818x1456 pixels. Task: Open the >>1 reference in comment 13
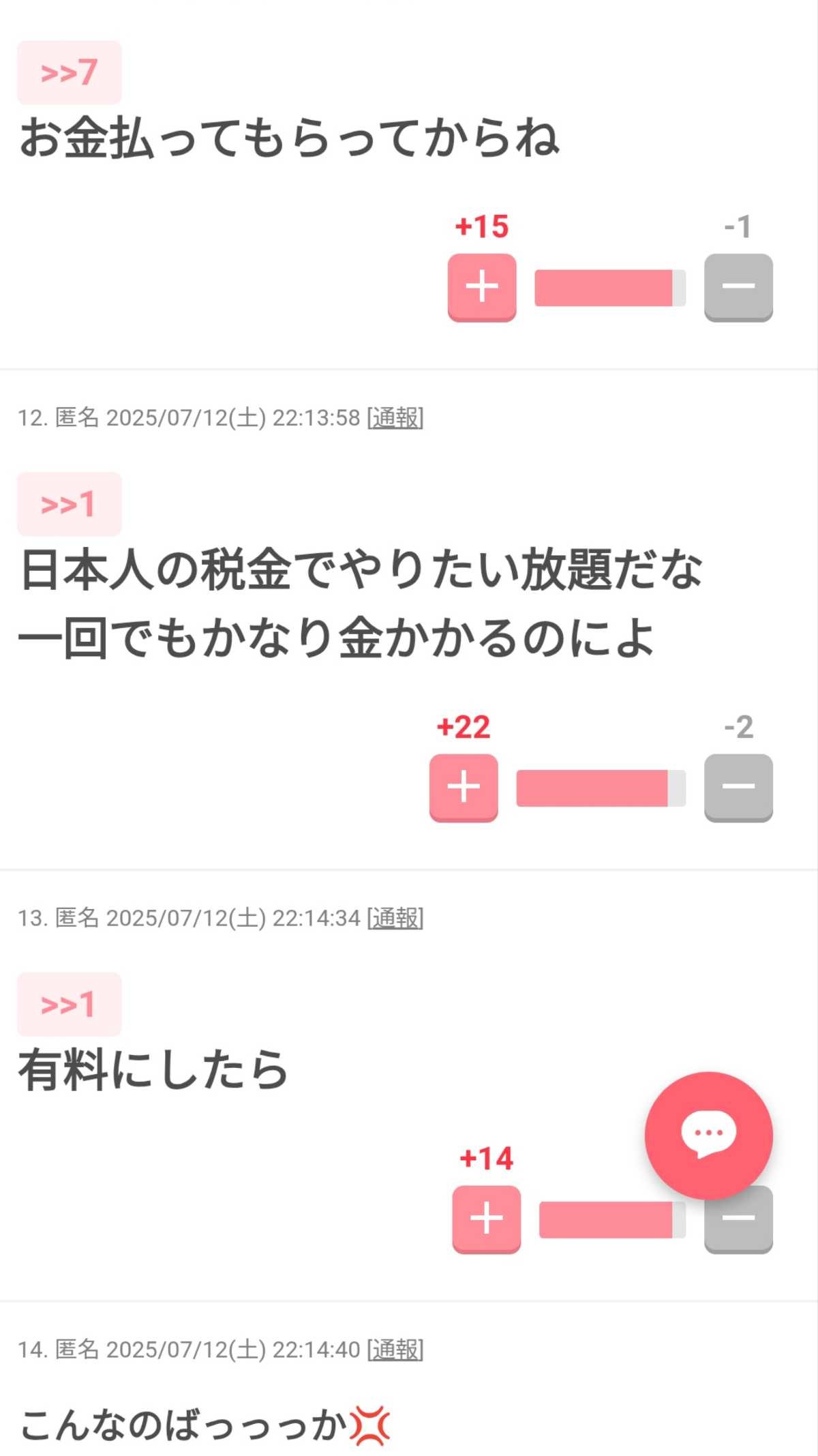pyautogui.click(x=69, y=1004)
